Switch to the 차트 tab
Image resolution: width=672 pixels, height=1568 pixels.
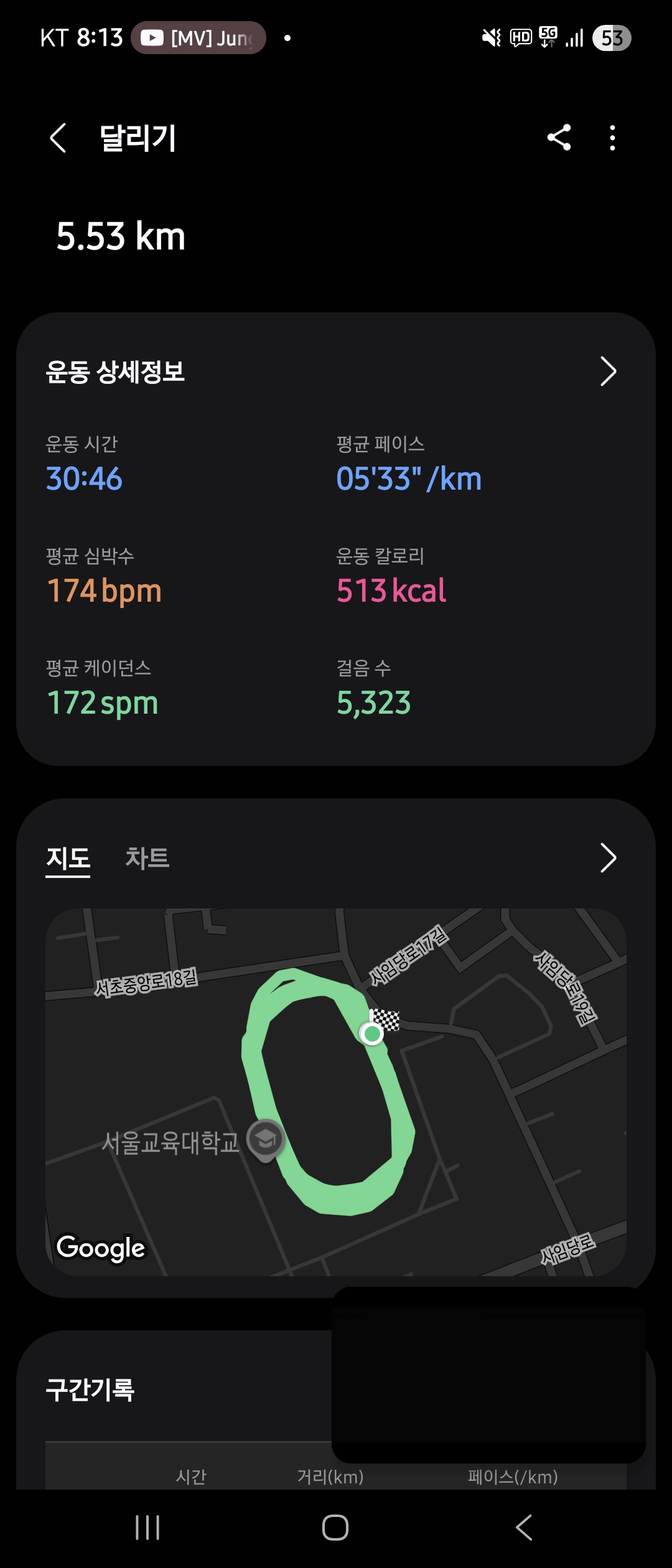tap(147, 858)
